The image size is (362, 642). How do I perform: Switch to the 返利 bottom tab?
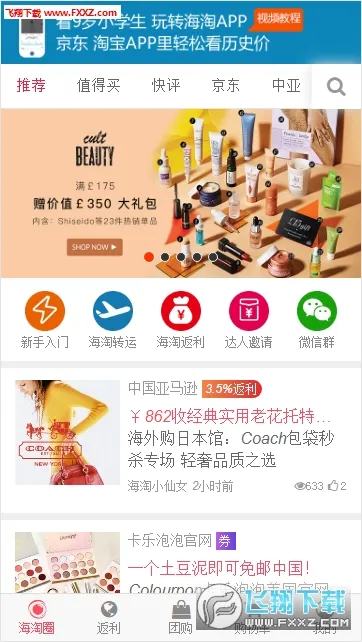[x=109, y=618]
